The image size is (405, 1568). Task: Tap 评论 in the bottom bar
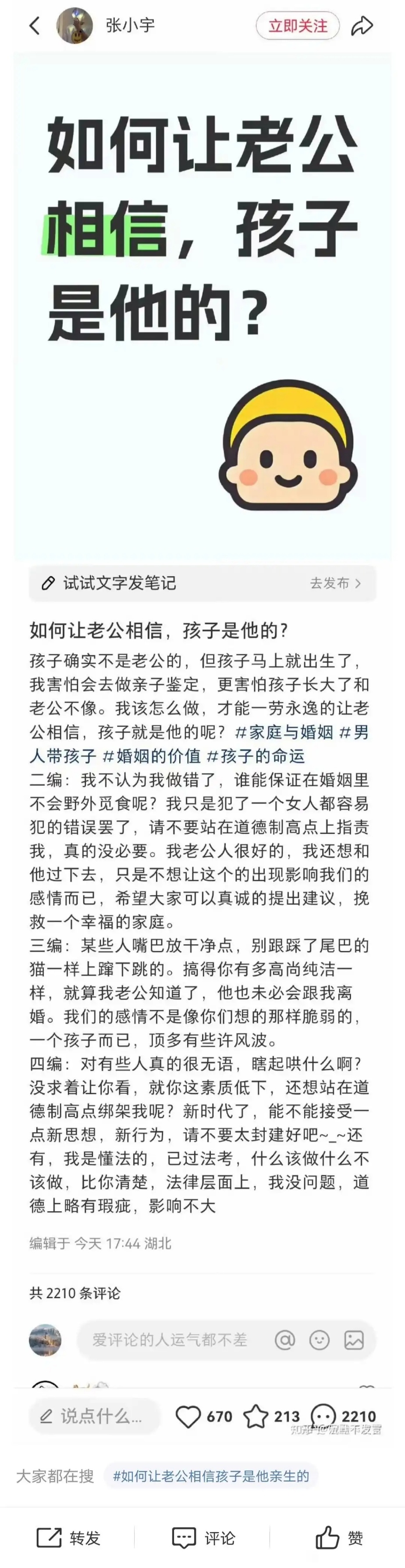(x=203, y=1538)
